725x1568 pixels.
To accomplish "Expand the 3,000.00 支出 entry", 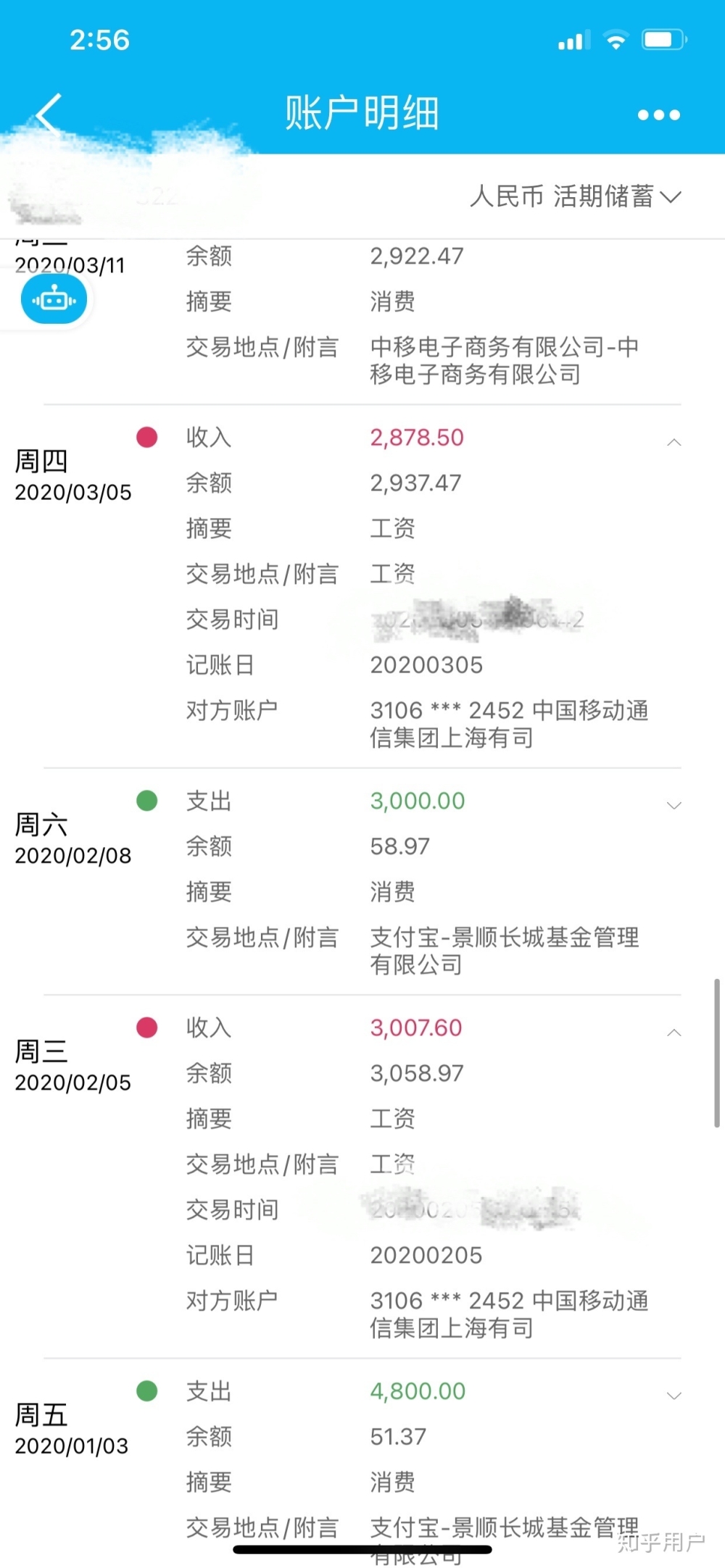I will pyautogui.click(x=674, y=805).
